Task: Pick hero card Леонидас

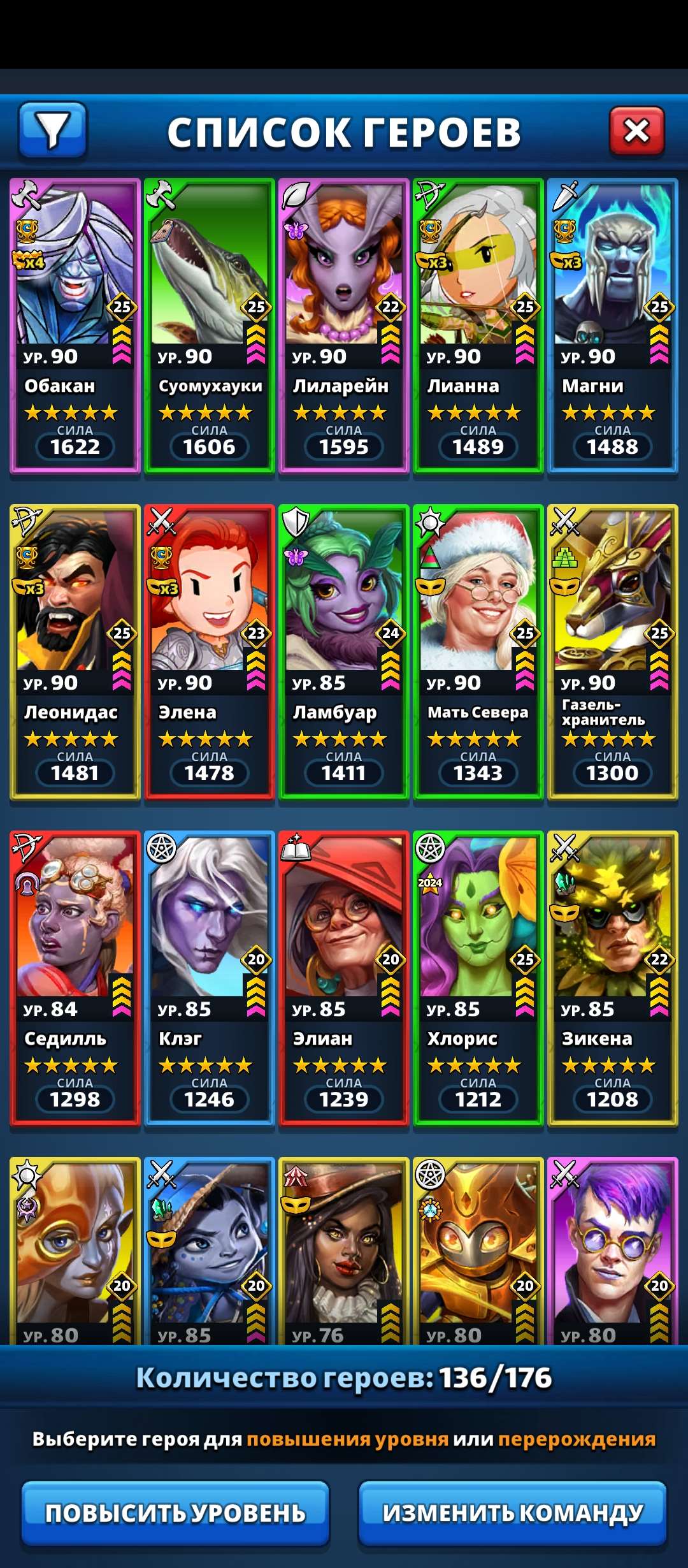Action: click(x=75, y=651)
